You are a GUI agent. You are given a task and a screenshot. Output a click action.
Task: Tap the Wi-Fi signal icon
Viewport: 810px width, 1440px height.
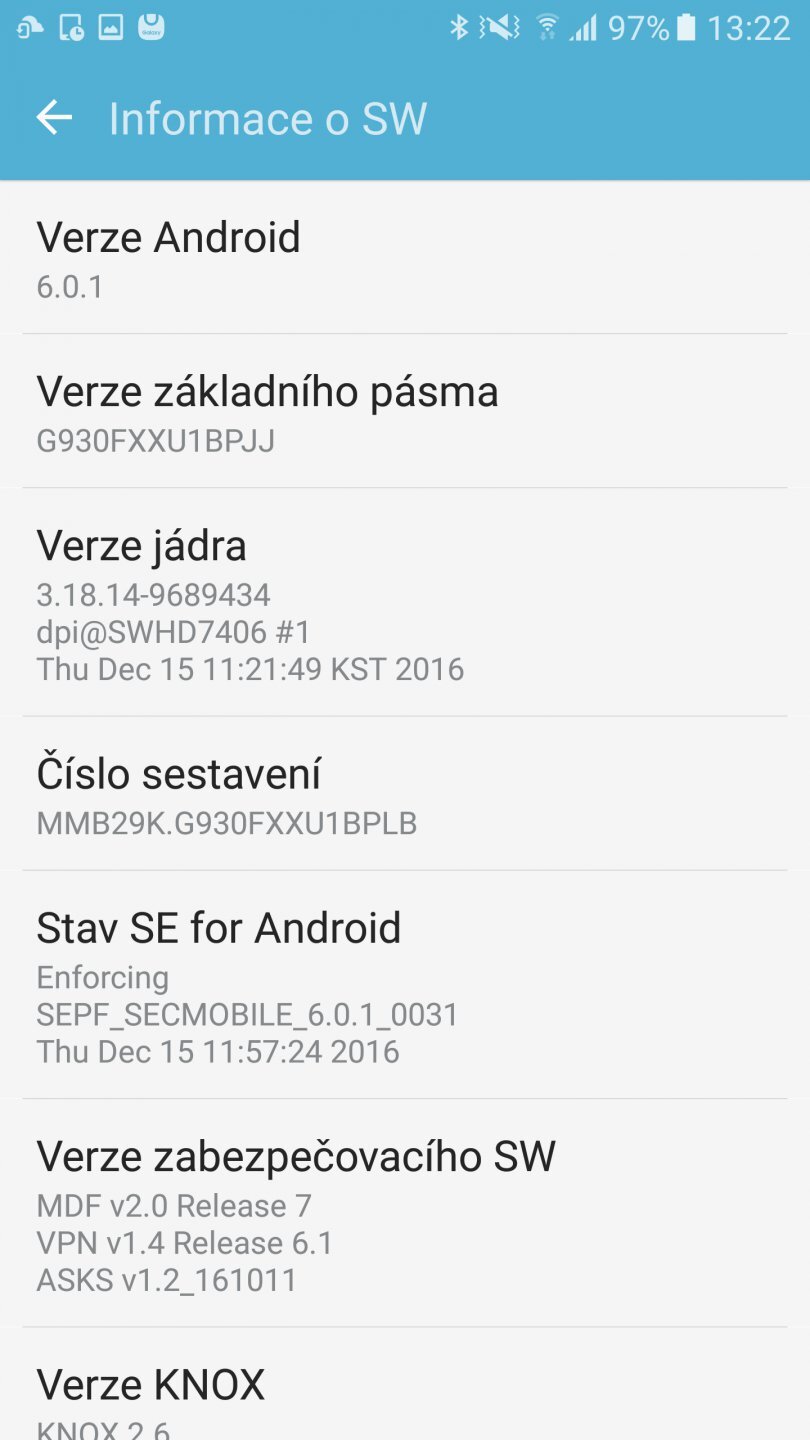[546, 28]
